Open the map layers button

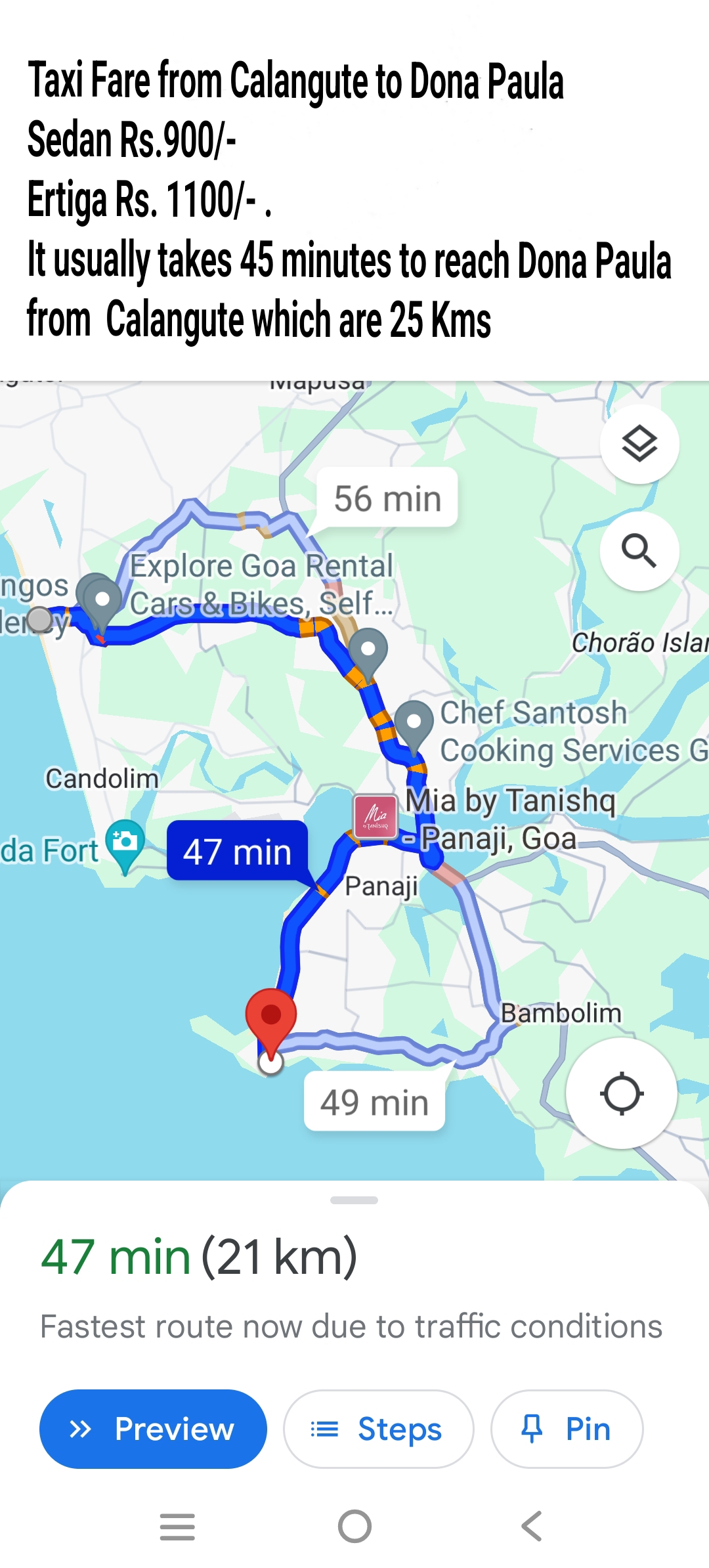coord(639,445)
